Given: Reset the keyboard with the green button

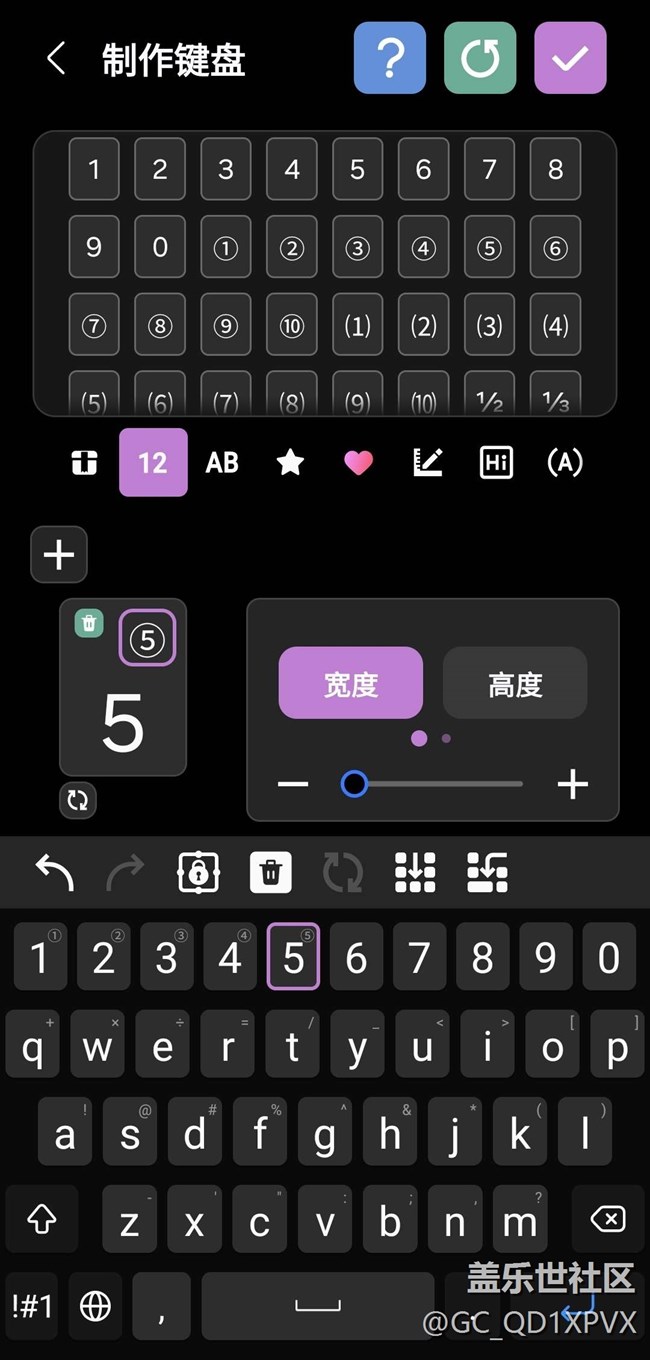Looking at the screenshot, I should pos(480,59).
